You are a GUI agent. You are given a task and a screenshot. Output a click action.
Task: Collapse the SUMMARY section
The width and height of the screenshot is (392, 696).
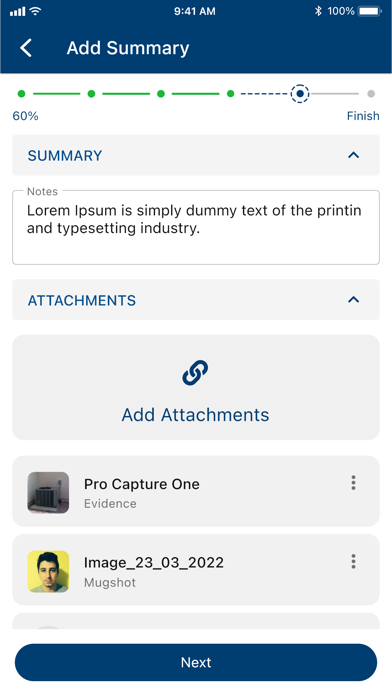(x=353, y=155)
